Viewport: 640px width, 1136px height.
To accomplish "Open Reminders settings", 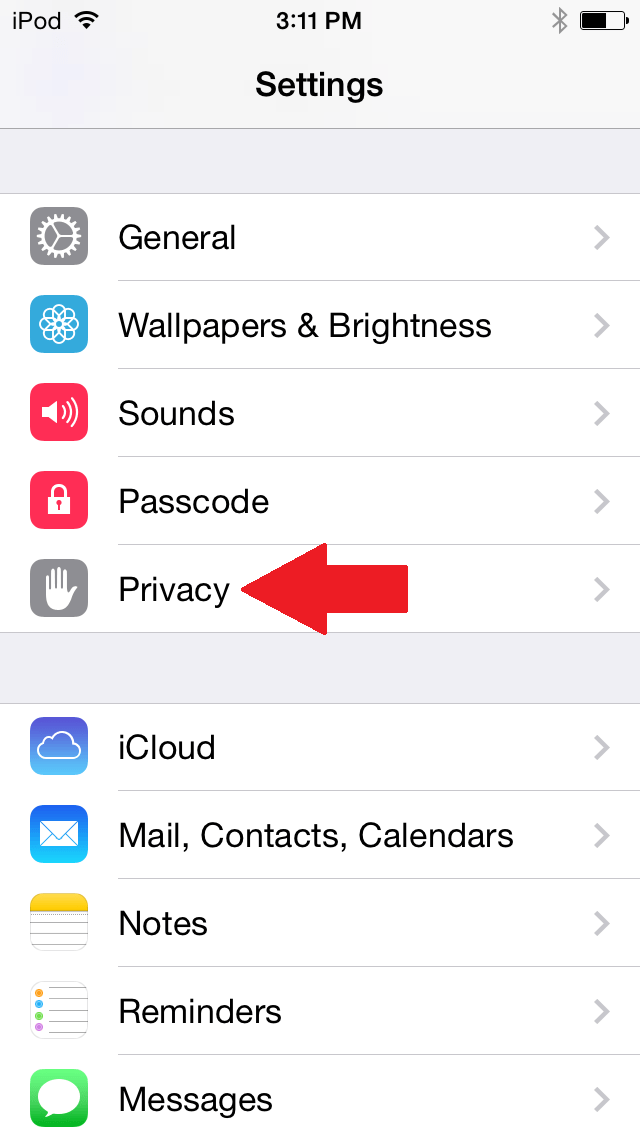I will point(320,1011).
